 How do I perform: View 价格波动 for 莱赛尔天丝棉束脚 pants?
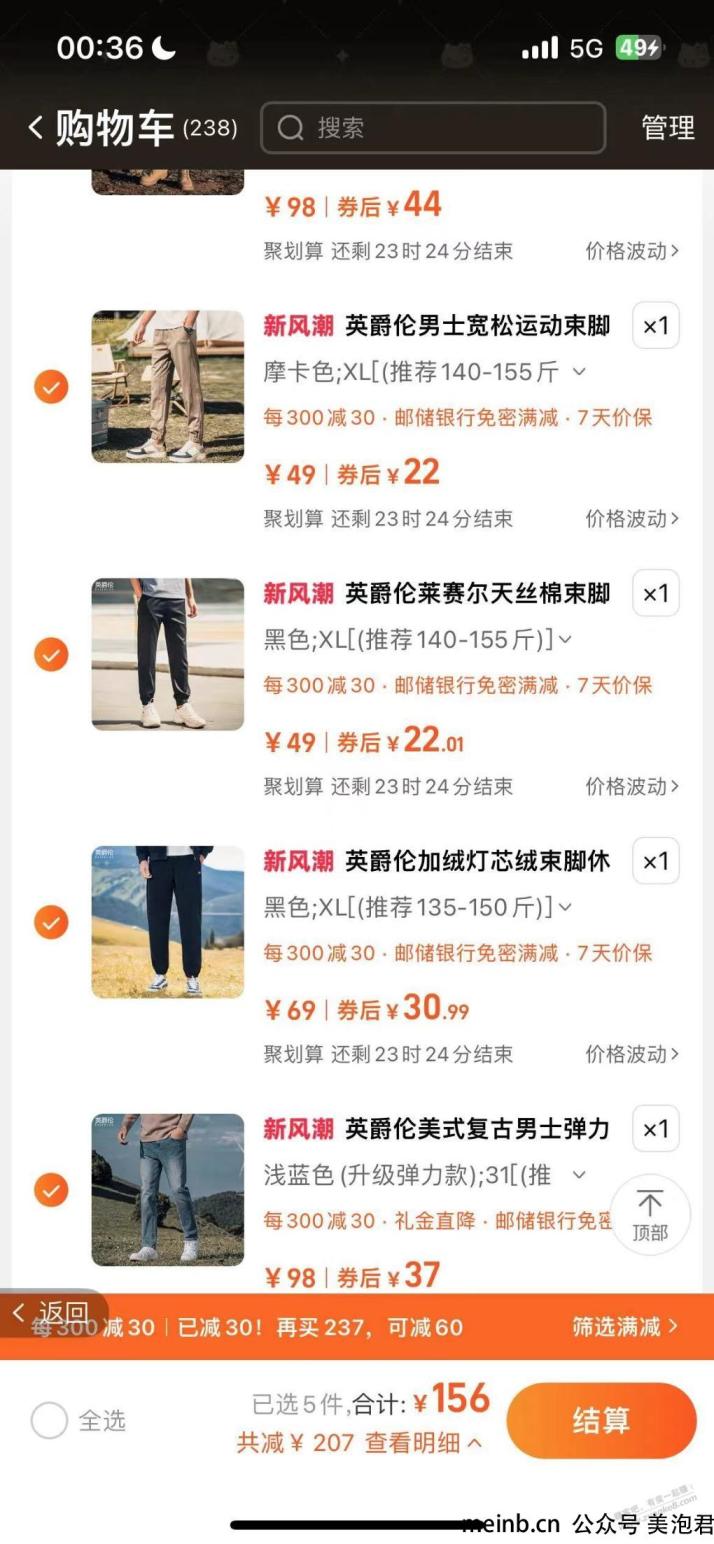[632, 786]
